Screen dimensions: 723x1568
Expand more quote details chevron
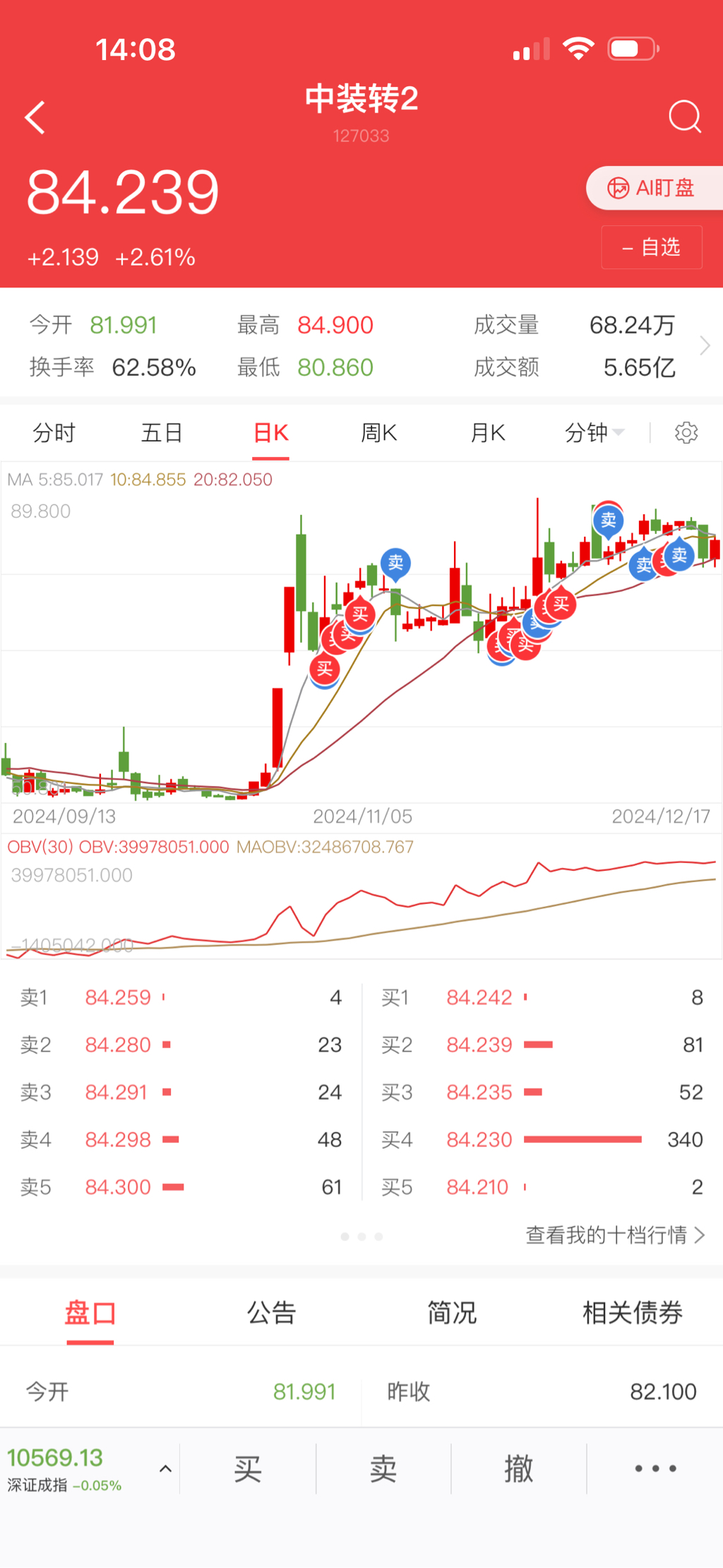(x=704, y=345)
